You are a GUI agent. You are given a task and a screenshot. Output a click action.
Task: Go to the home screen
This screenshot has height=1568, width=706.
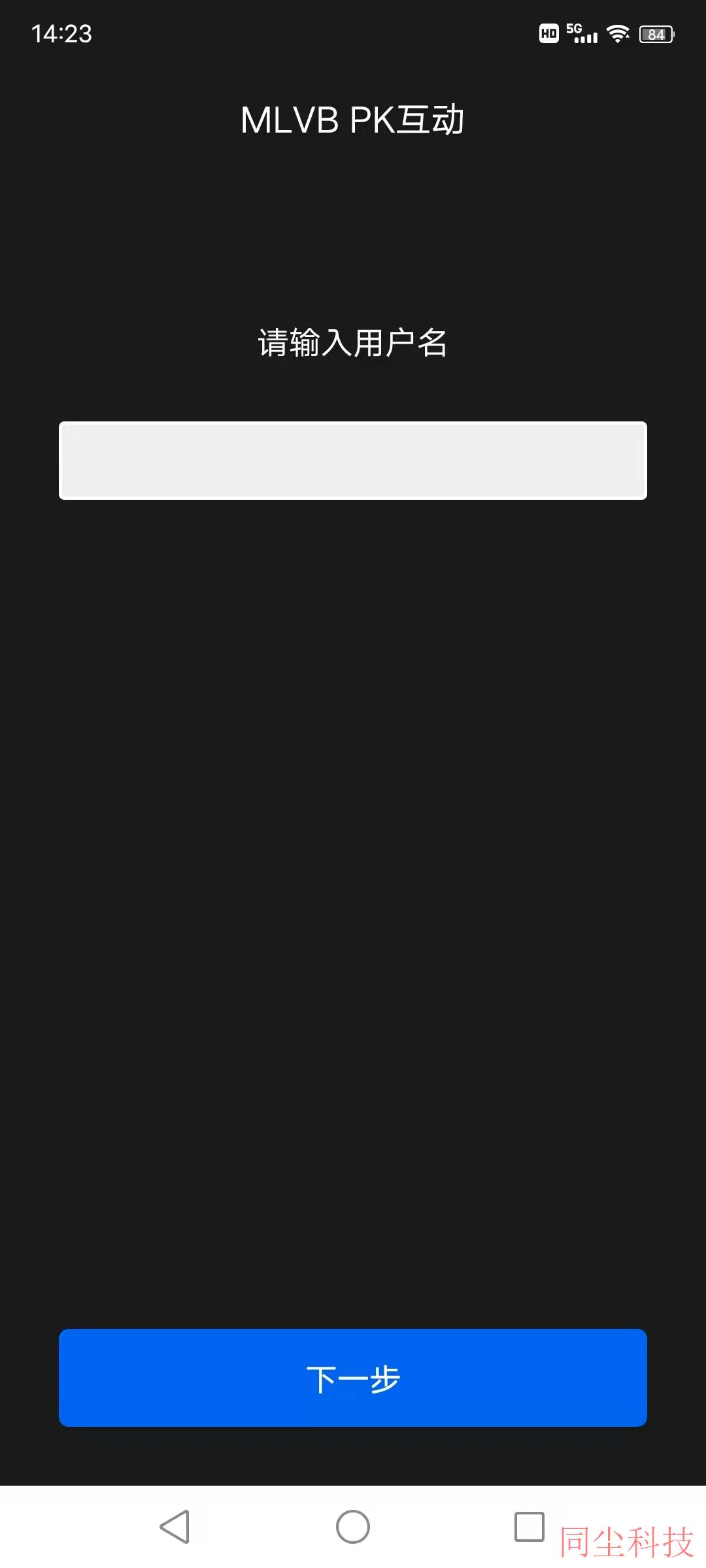coord(353,1527)
